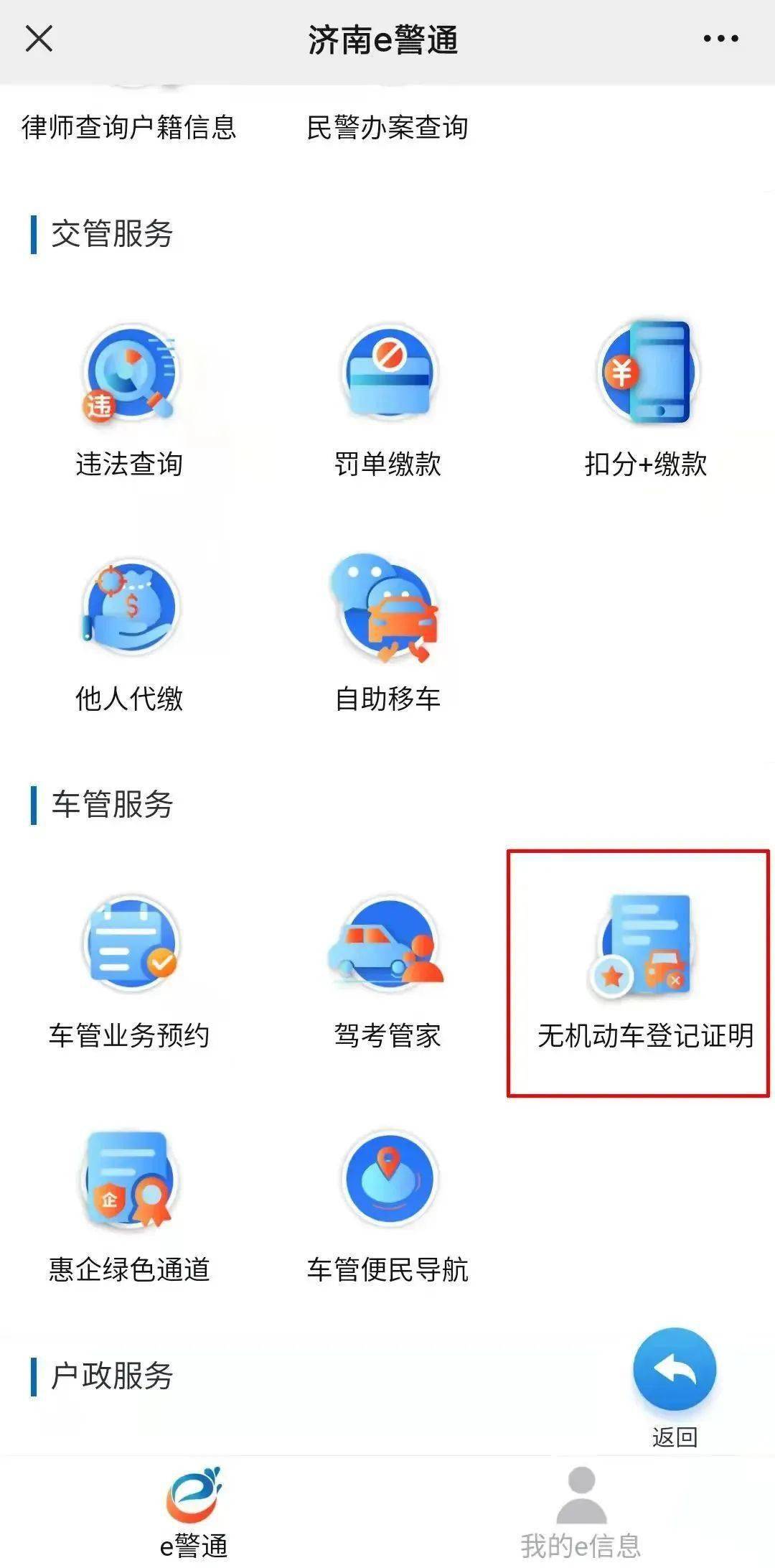Open 民警办案查询 service
Screen dimensions: 775x1568
pos(387,127)
